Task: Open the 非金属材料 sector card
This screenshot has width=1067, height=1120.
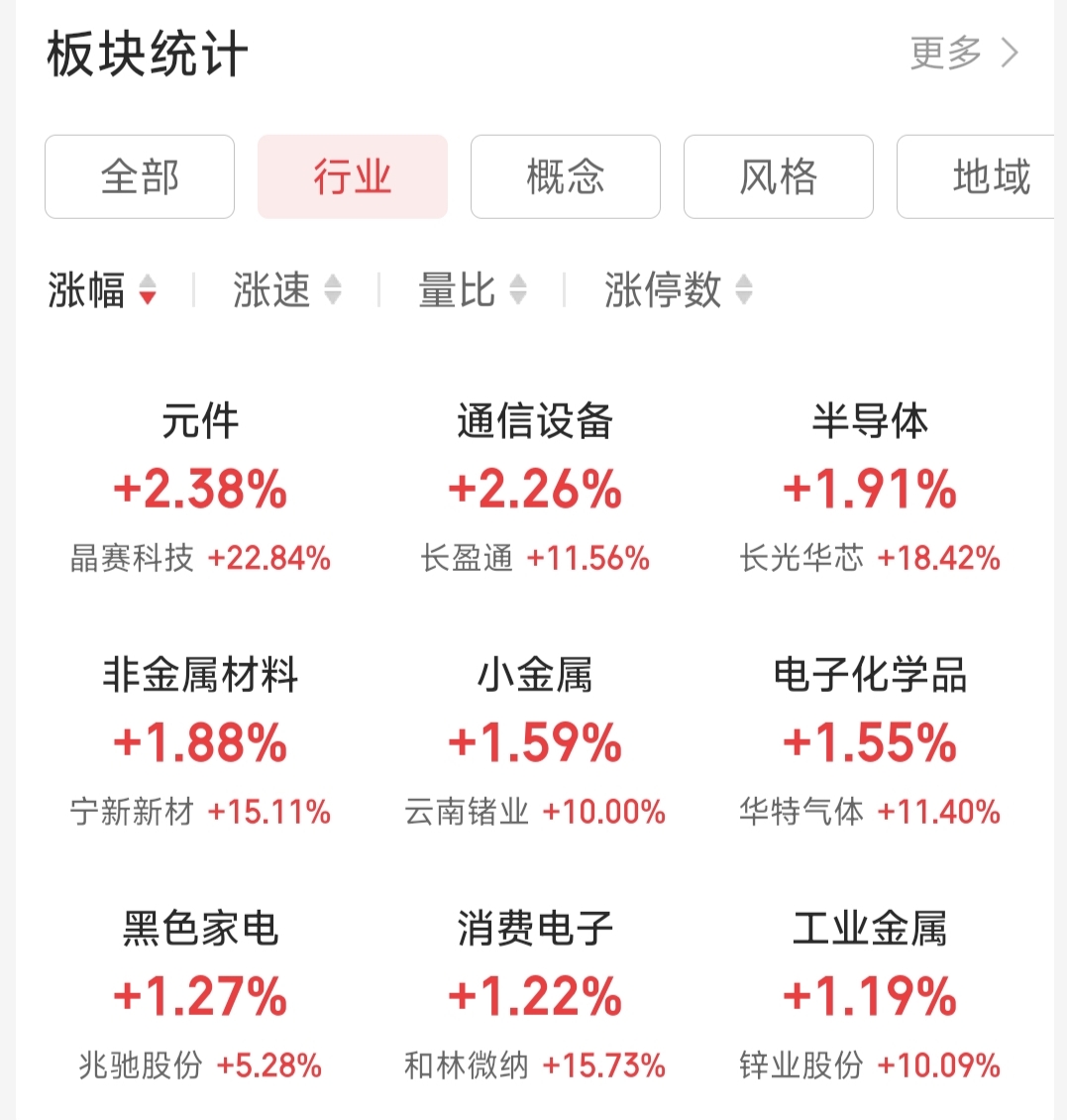Action: [200, 743]
